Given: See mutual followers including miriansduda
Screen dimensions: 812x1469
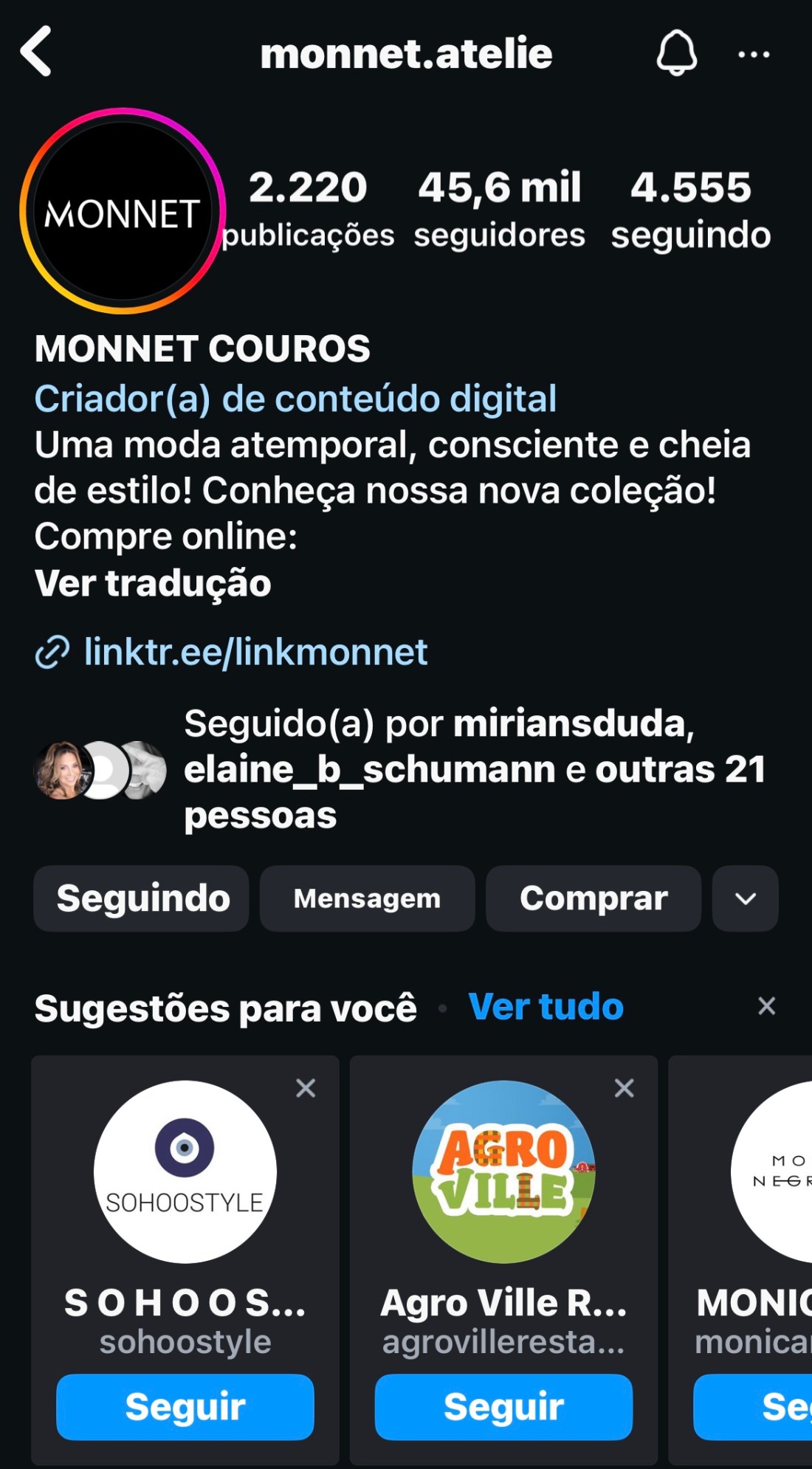Looking at the screenshot, I should pyautogui.click(x=472, y=769).
